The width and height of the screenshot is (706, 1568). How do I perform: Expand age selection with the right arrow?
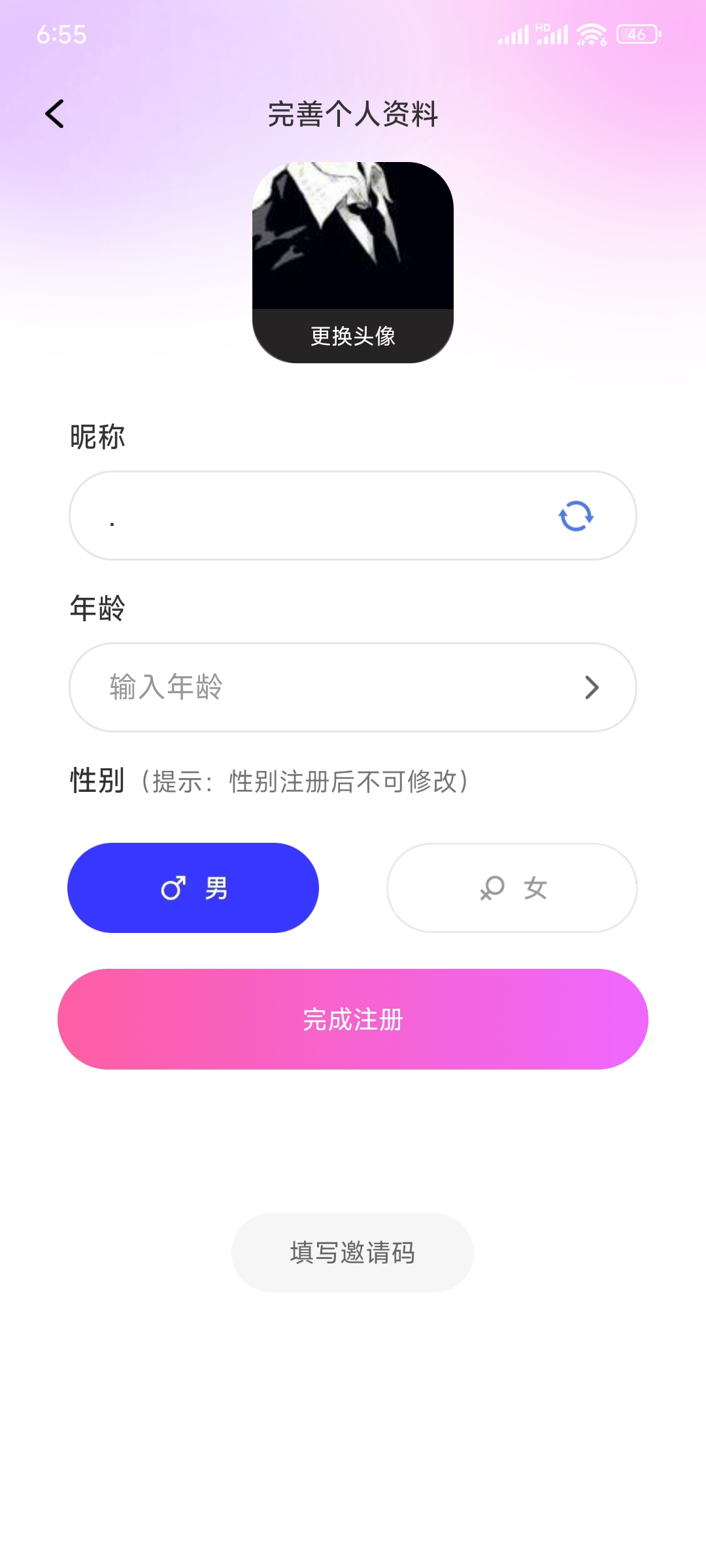(592, 687)
